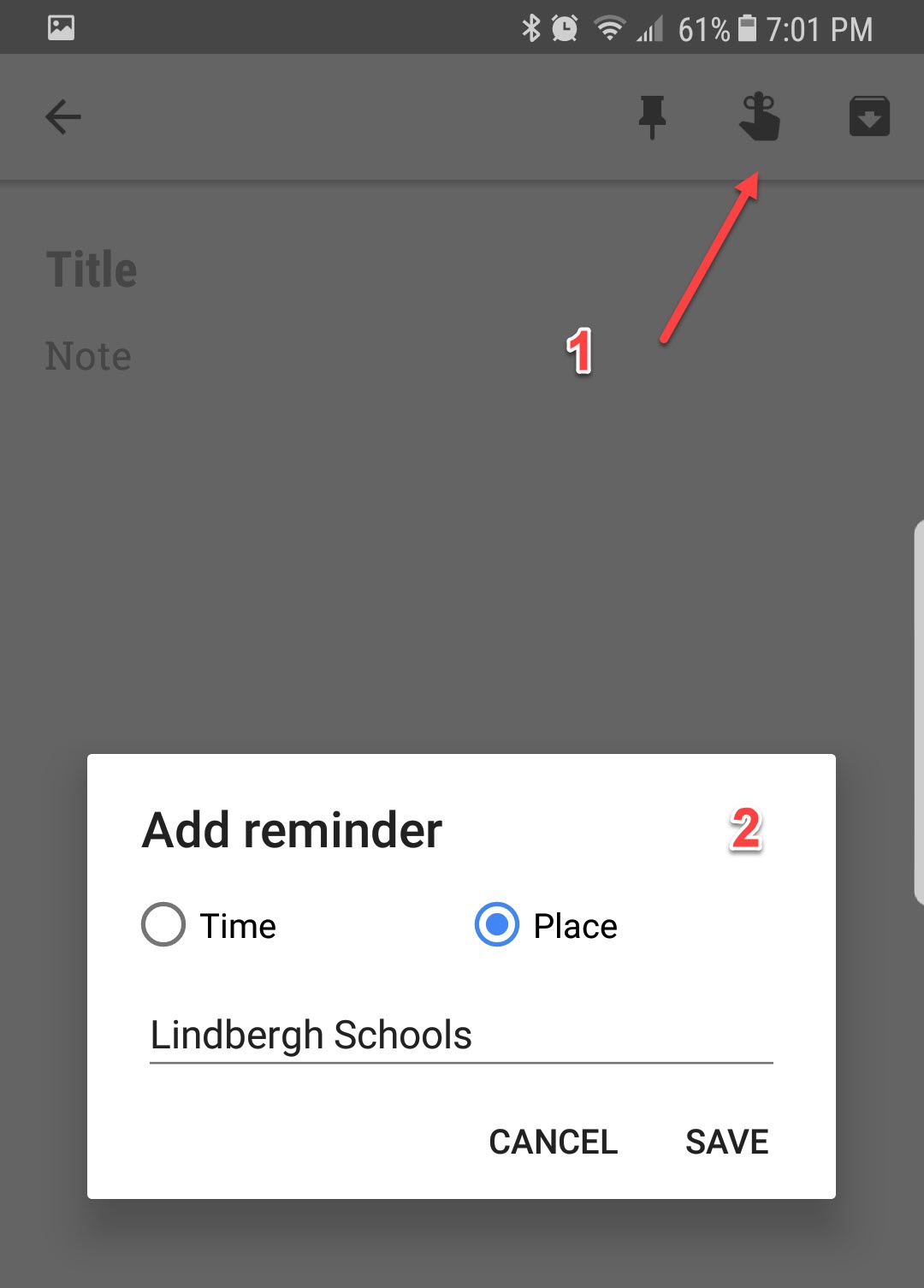Viewport: 924px width, 1288px height.
Task: Save the place reminder
Action: pyautogui.click(x=726, y=1142)
